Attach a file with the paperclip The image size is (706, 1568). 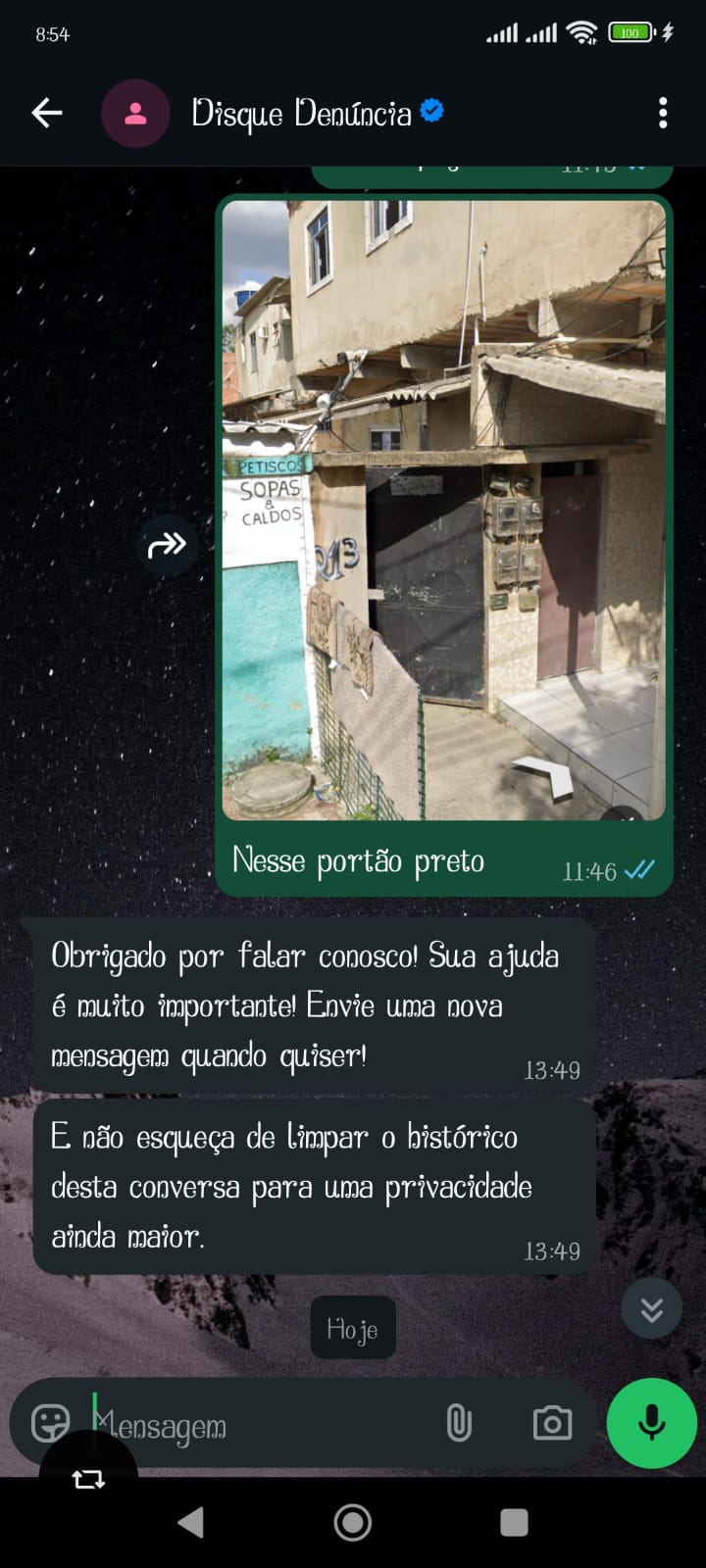pos(458,1423)
